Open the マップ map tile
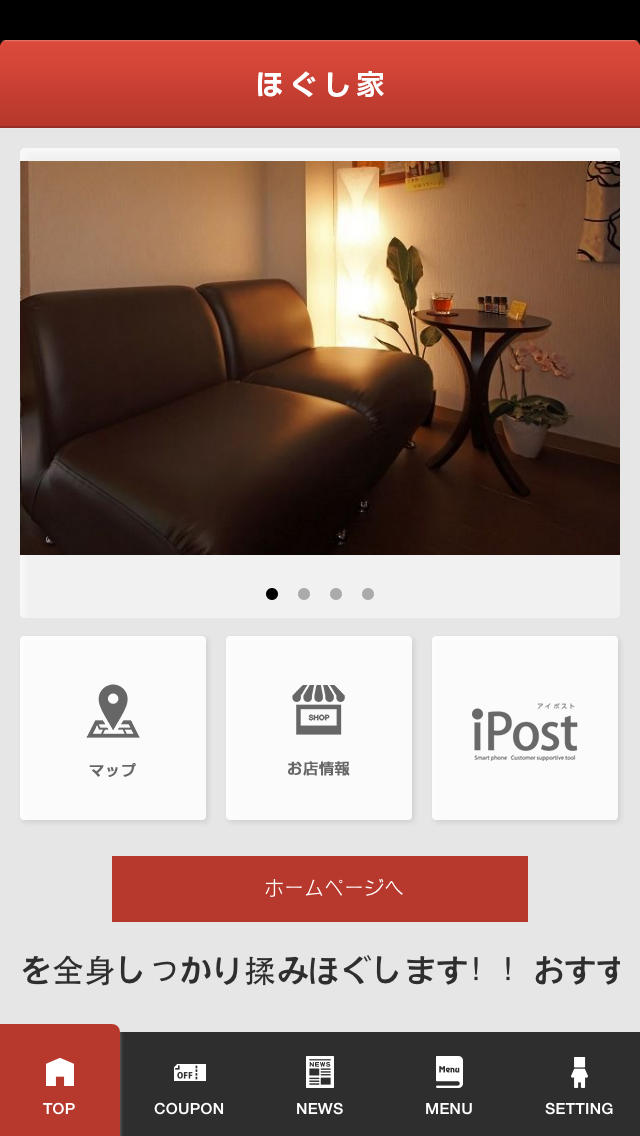Viewport: 640px width, 1136px height. click(x=113, y=728)
